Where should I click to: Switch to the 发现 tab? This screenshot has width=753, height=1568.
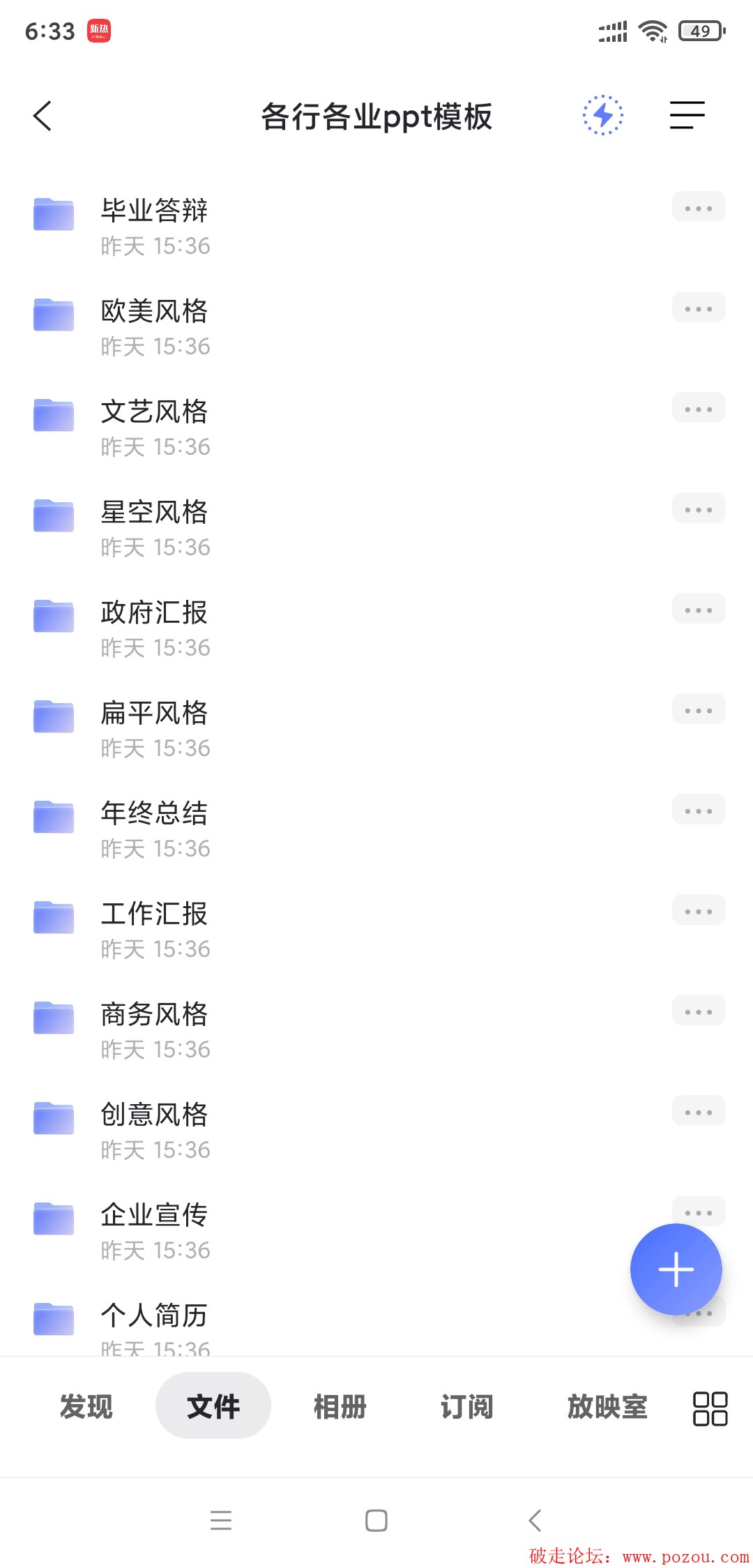pos(86,1406)
